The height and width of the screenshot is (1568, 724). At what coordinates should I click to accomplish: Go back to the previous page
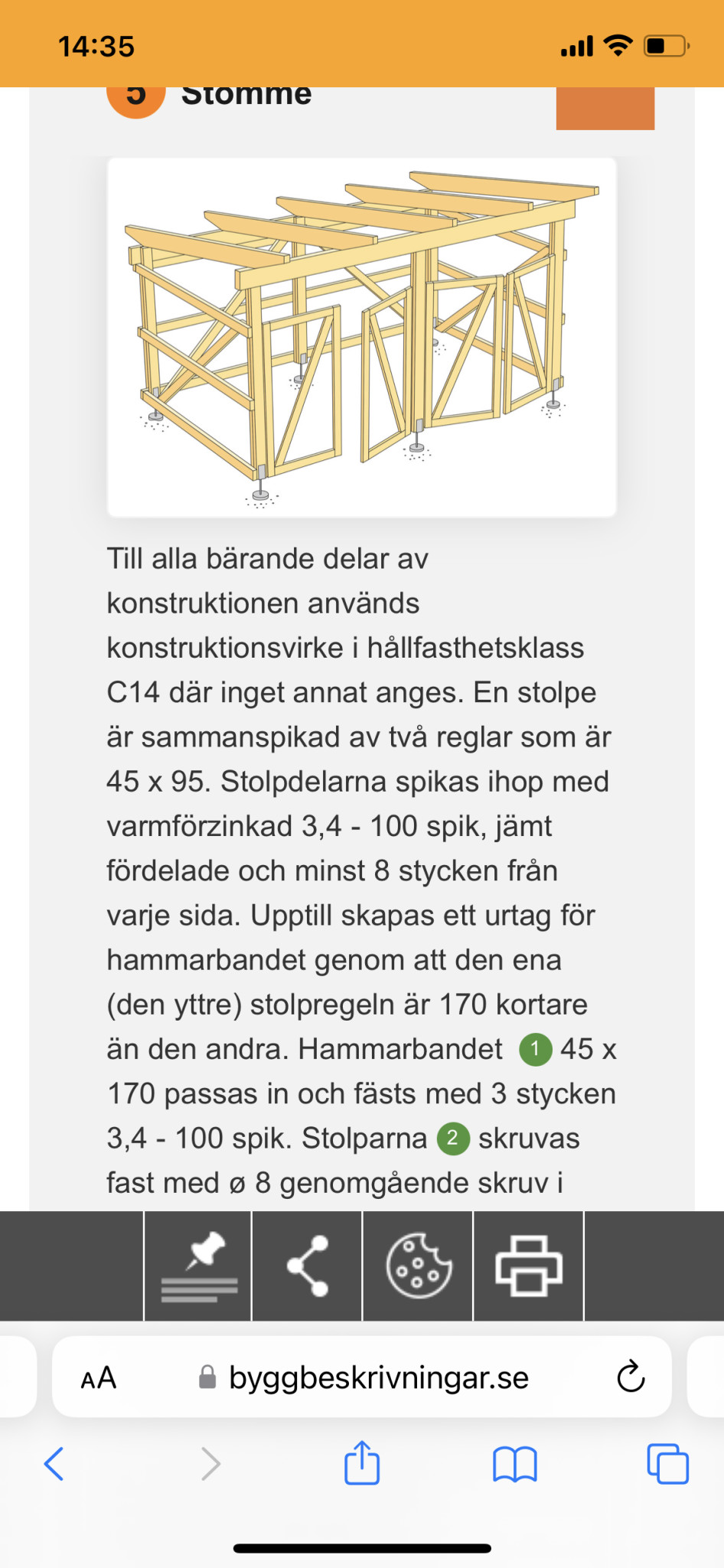(x=54, y=1464)
